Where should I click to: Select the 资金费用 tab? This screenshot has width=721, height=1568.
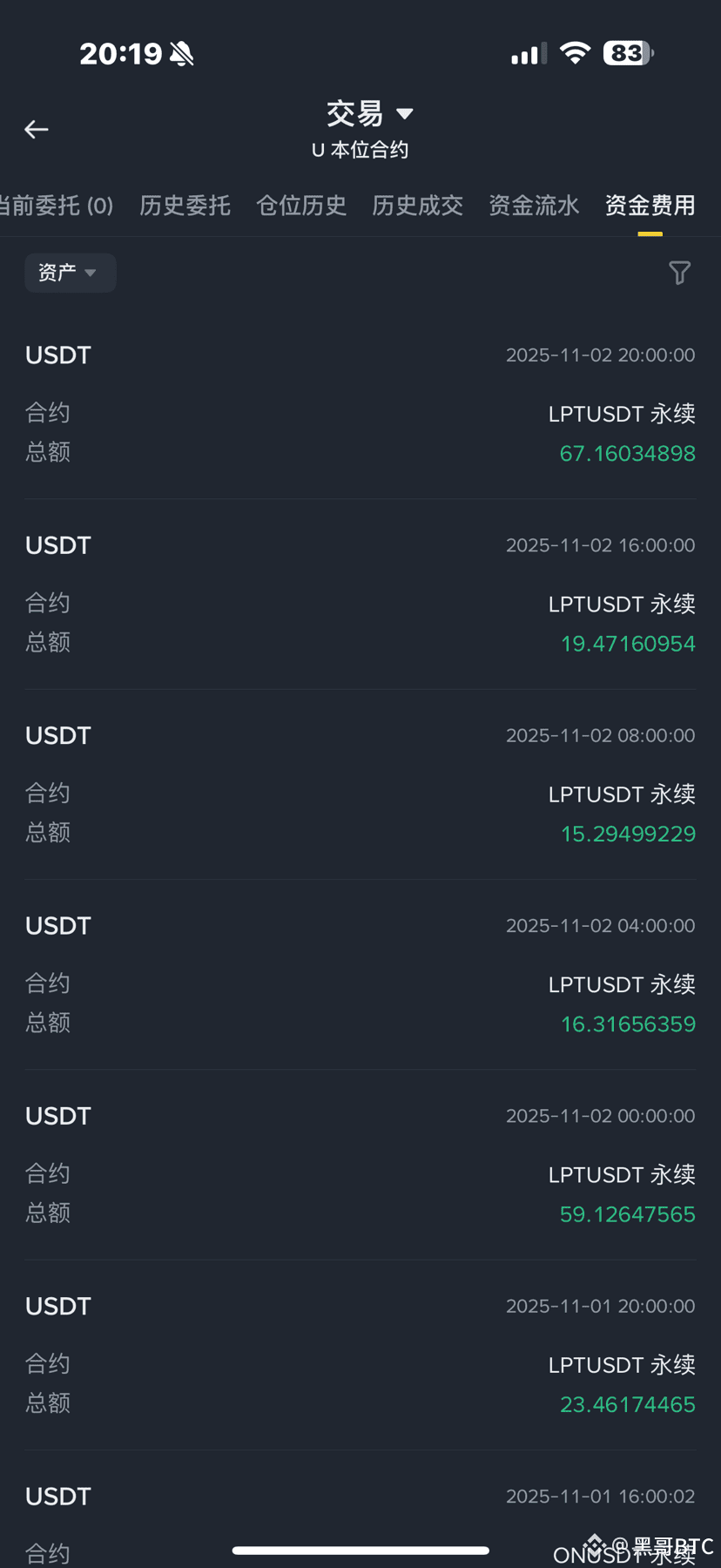pyautogui.click(x=650, y=206)
